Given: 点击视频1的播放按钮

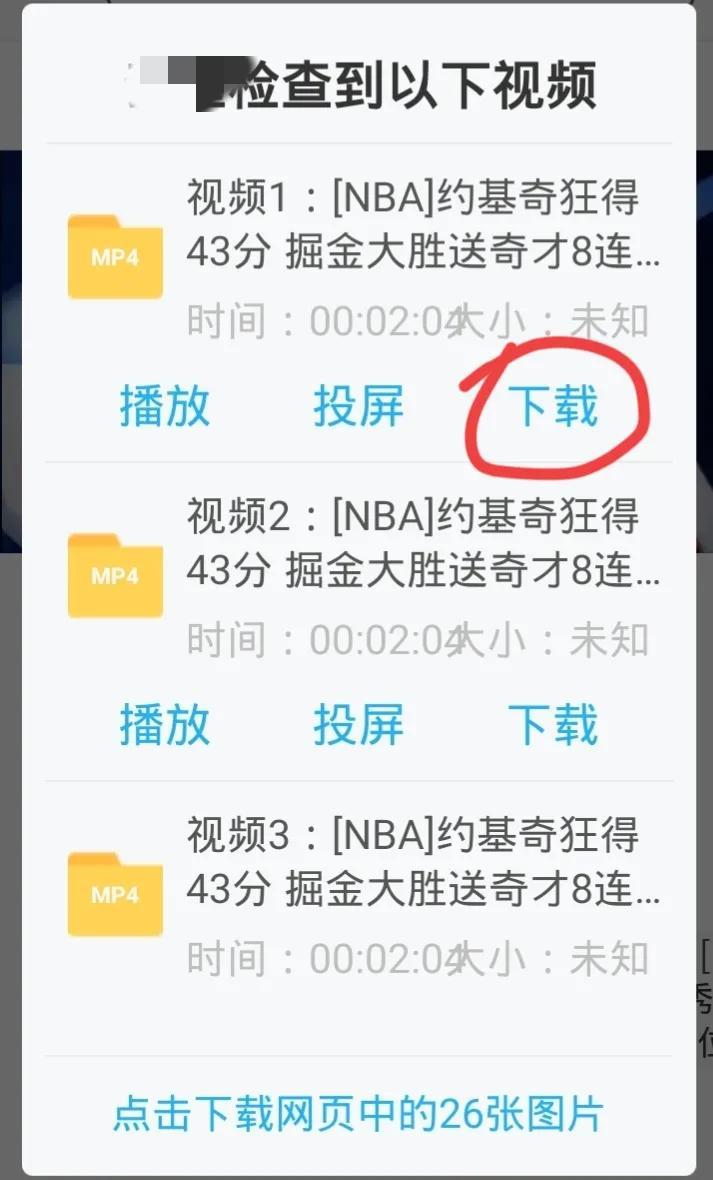Looking at the screenshot, I should coord(165,407).
